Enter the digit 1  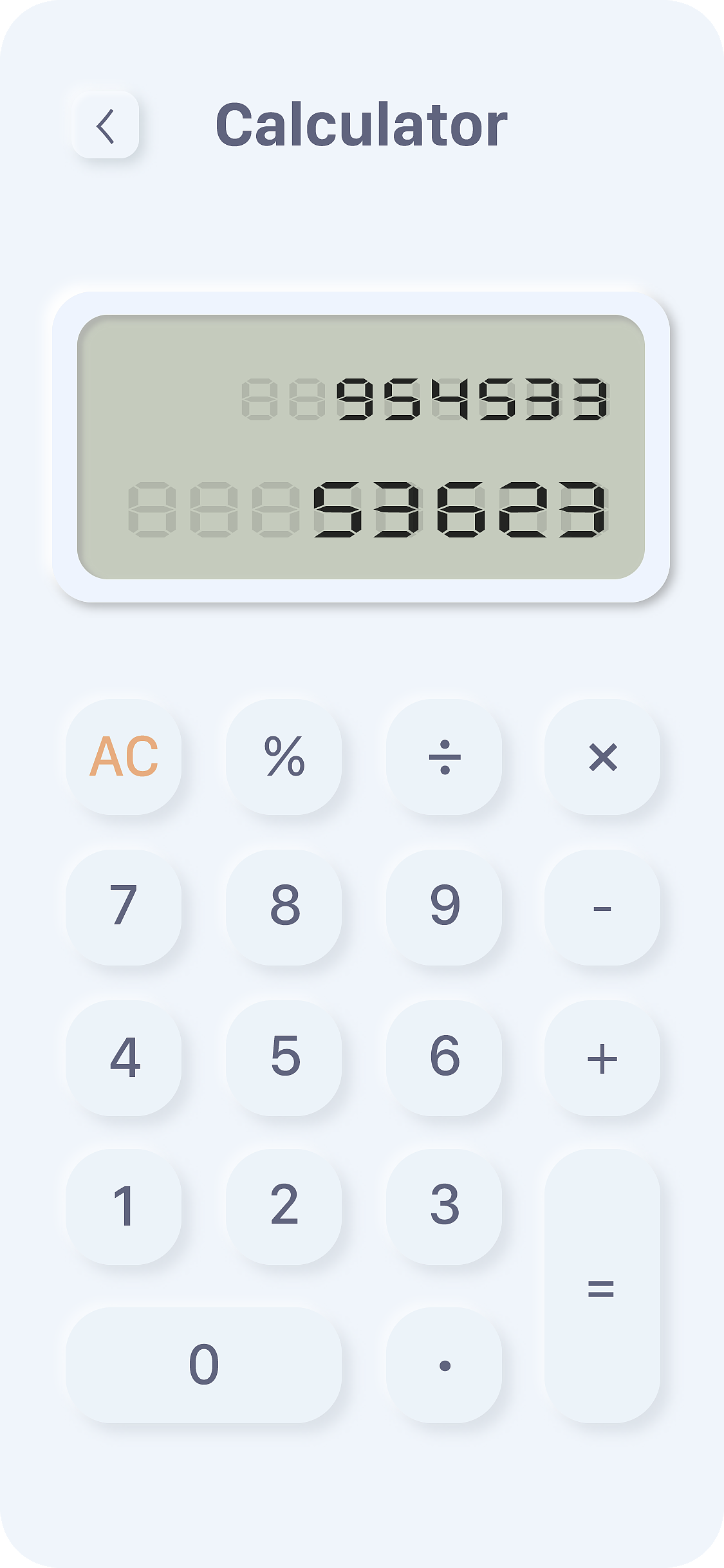tap(124, 1207)
